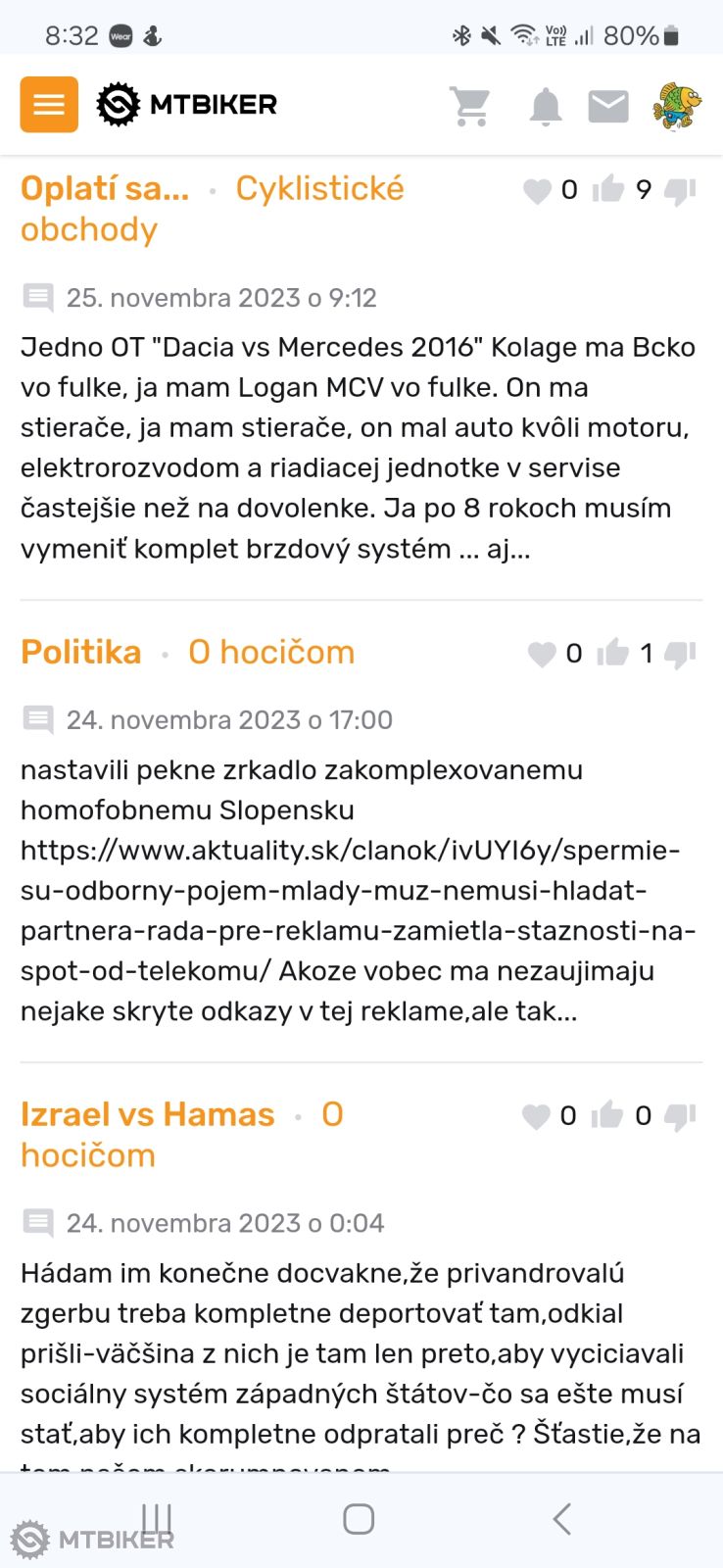Favorite the Dacia vs Mercedes post
The width and height of the screenshot is (723, 1568).
[537, 190]
